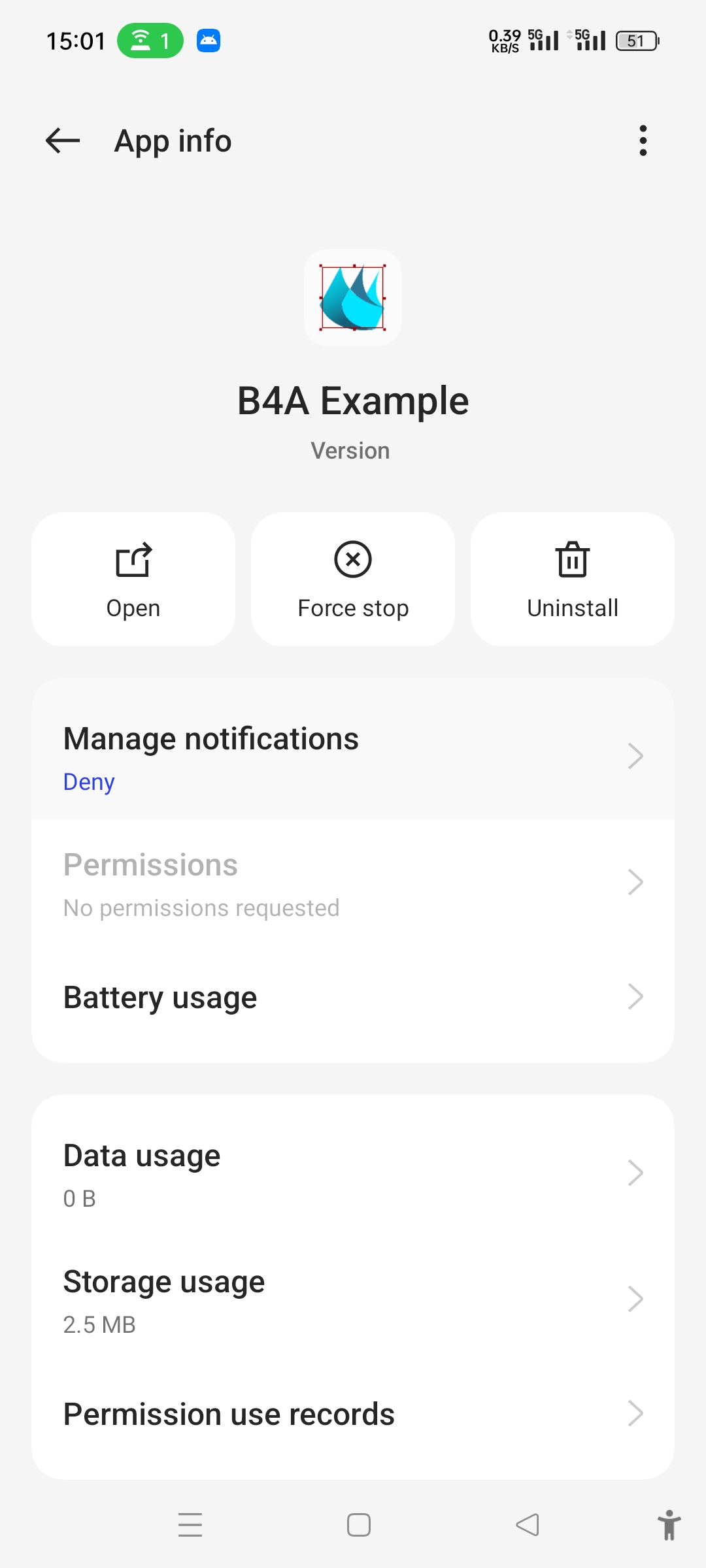Open the B4A Example app
The width and height of the screenshot is (706, 1568).
click(x=133, y=579)
